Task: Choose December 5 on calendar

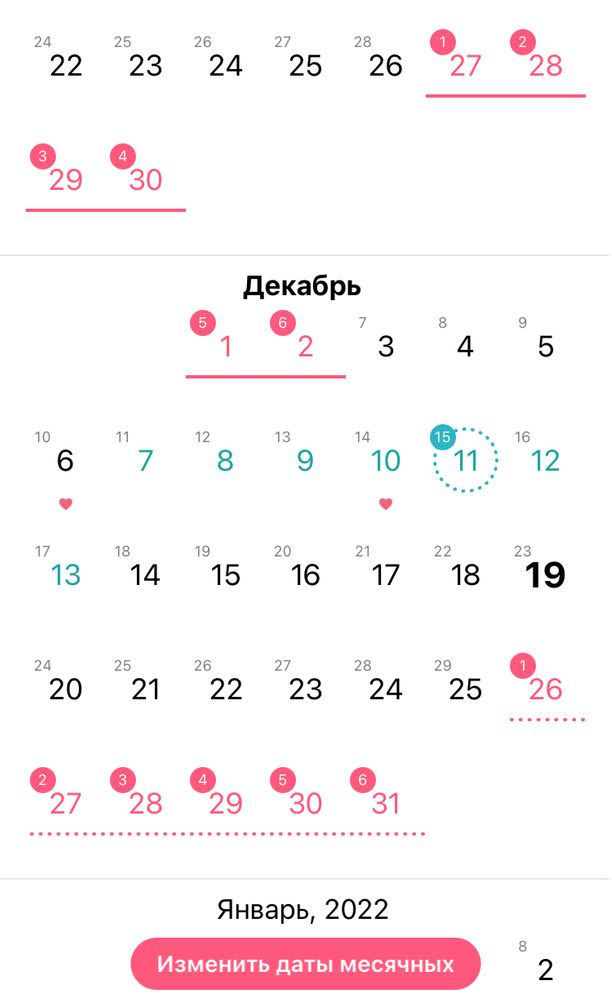Action: [545, 347]
